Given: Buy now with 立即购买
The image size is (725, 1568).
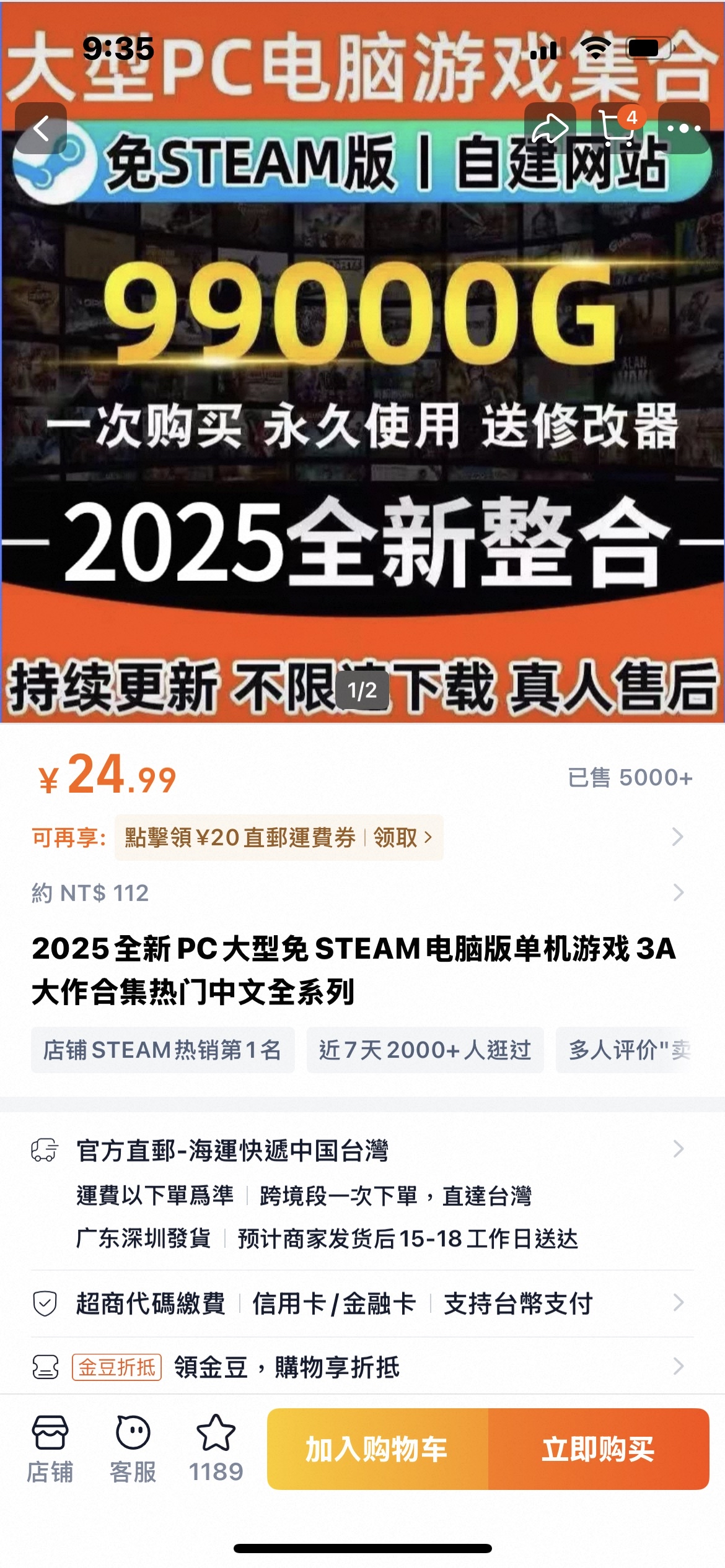Looking at the screenshot, I should [x=598, y=1449].
